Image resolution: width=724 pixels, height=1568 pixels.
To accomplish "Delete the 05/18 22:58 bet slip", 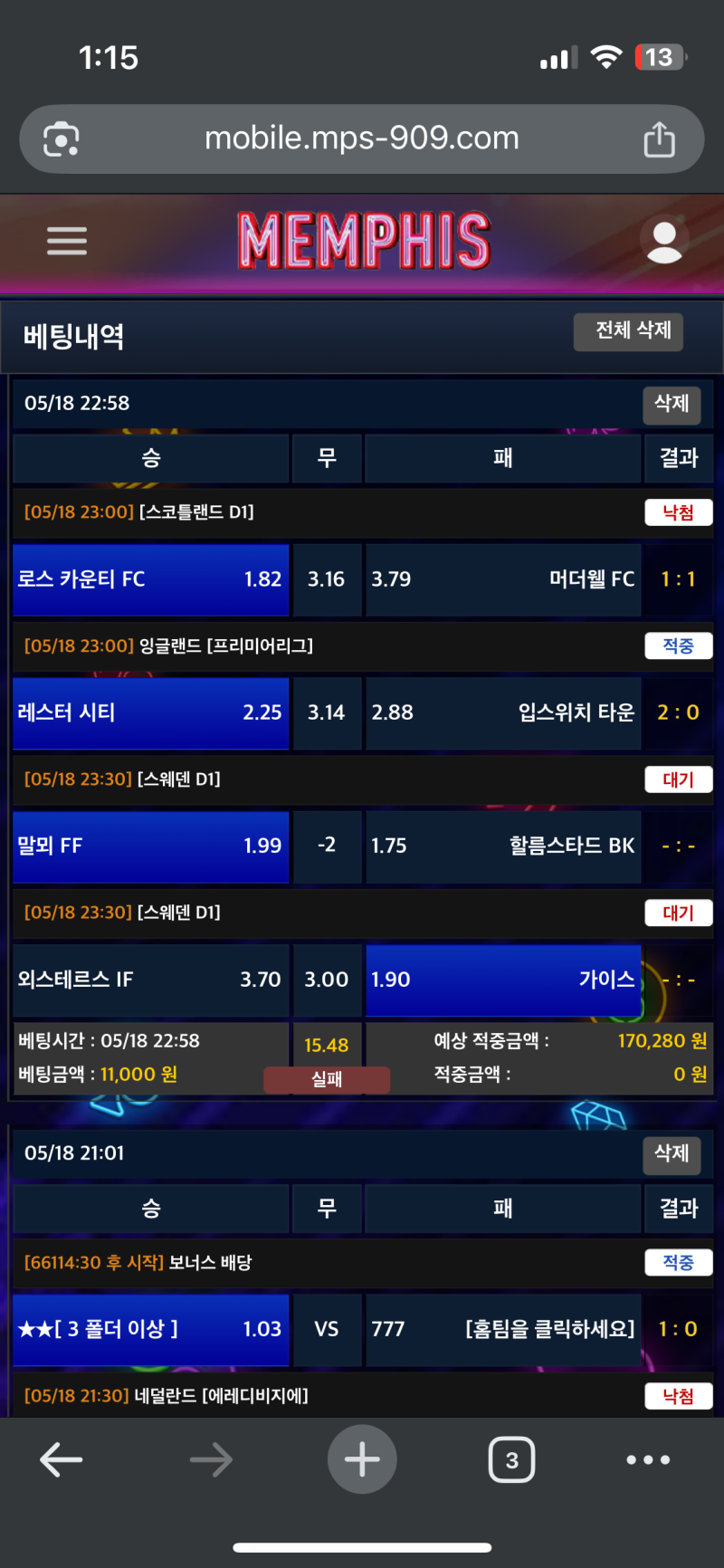I will click(x=672, y=404).
